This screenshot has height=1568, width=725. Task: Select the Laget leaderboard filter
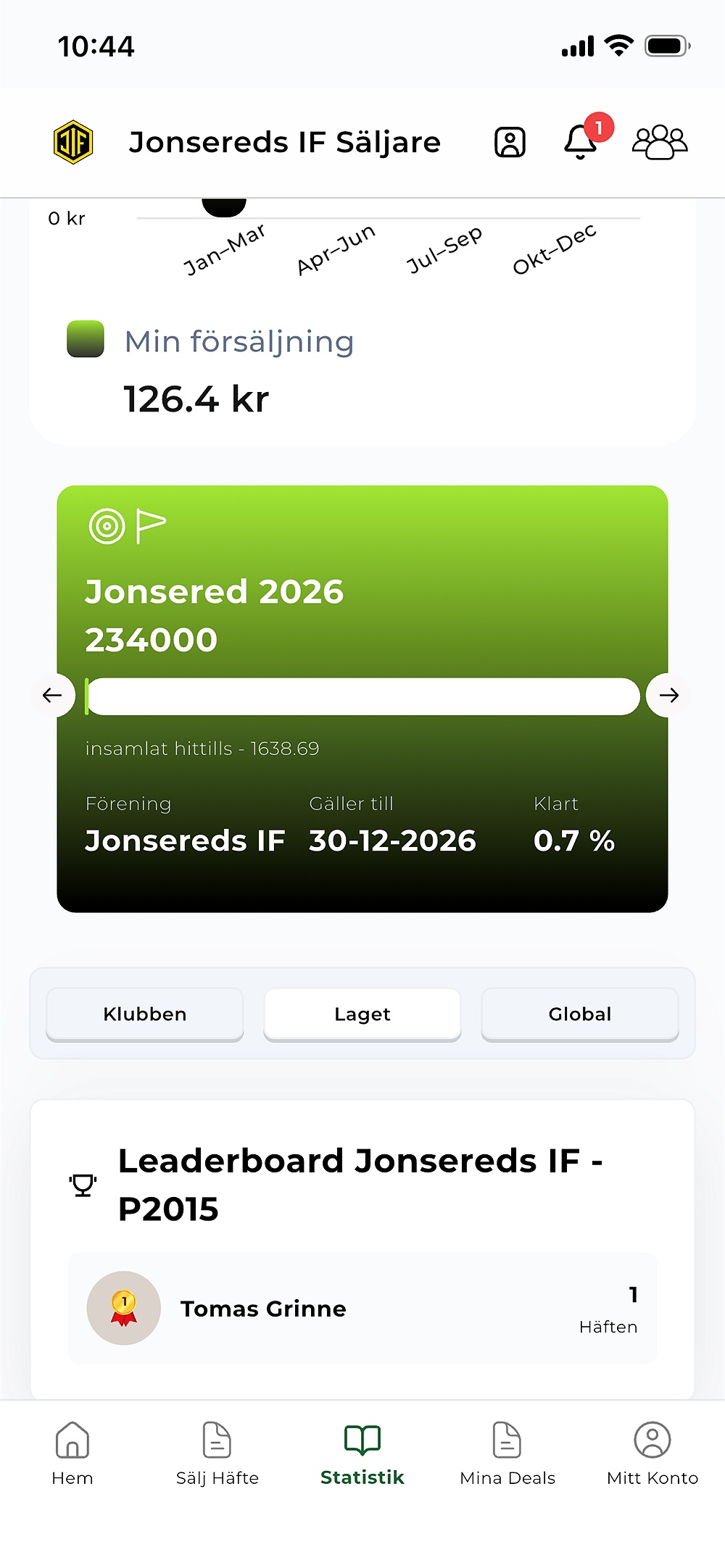(x=362, y=1014)
